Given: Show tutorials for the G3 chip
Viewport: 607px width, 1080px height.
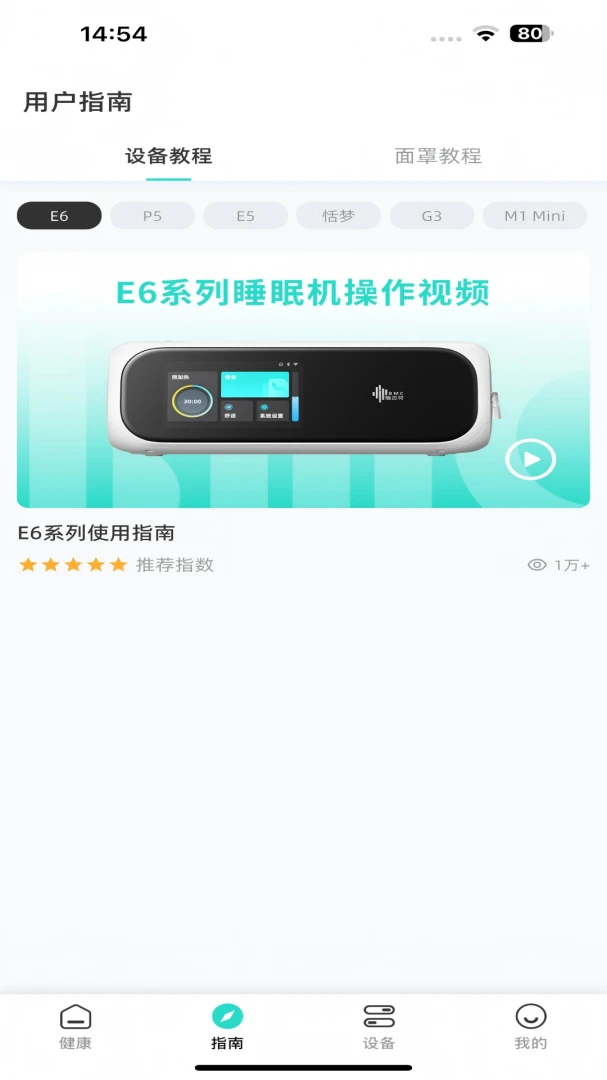Looking at the screenshot, I should (431, 216).
